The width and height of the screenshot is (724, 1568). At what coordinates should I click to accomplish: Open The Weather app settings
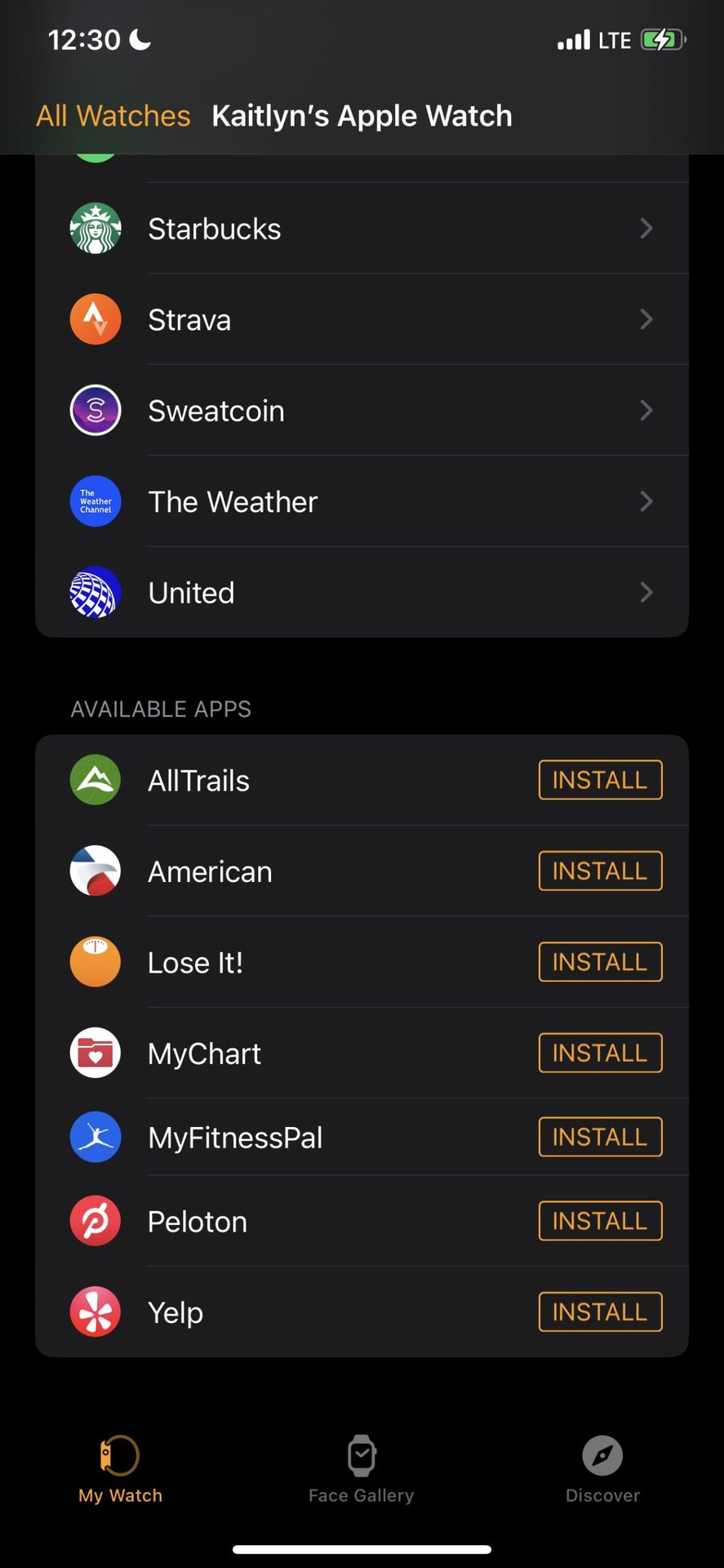pos(362,501)
